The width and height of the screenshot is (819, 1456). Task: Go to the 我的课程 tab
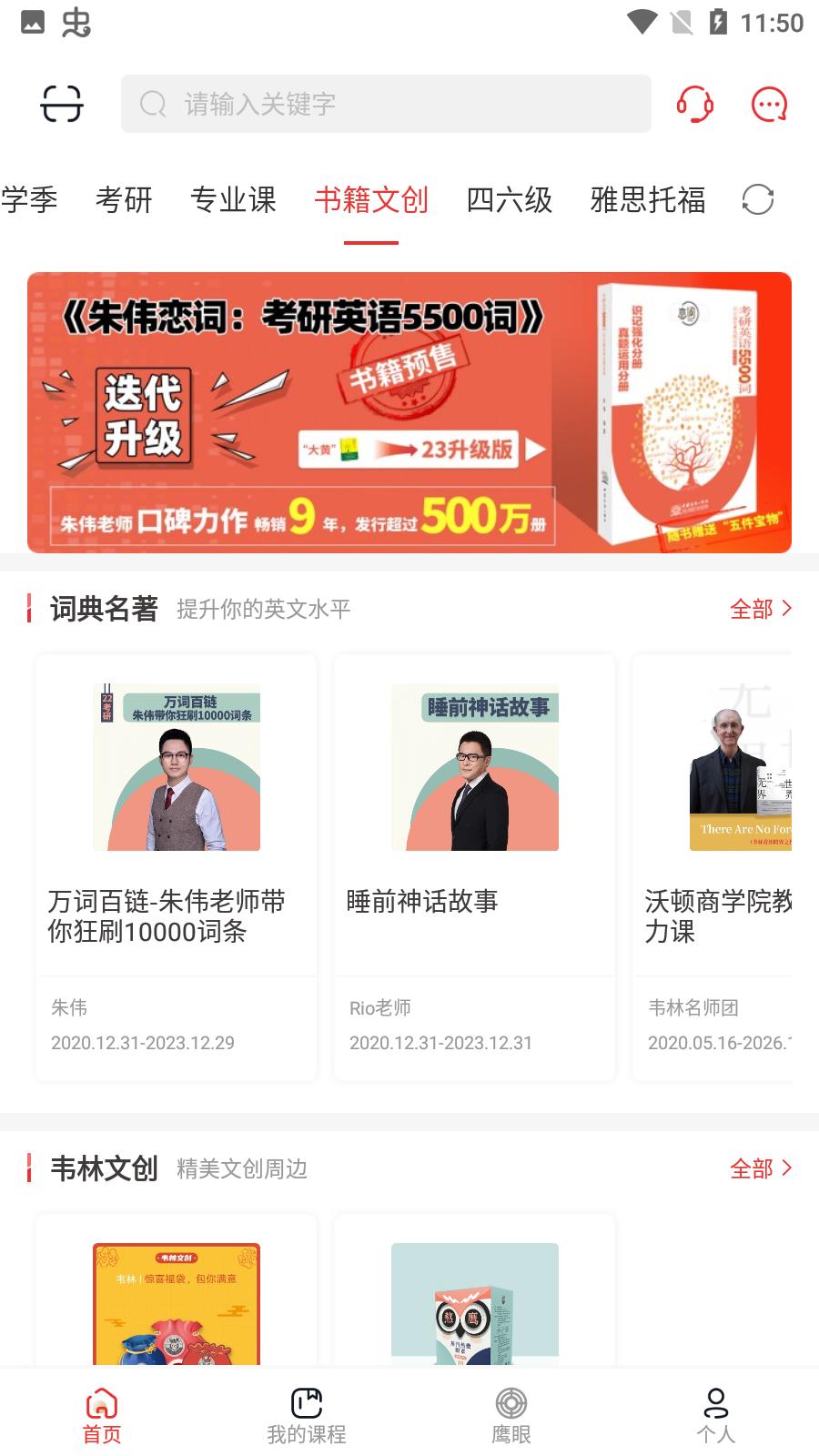click(307, 1415)
